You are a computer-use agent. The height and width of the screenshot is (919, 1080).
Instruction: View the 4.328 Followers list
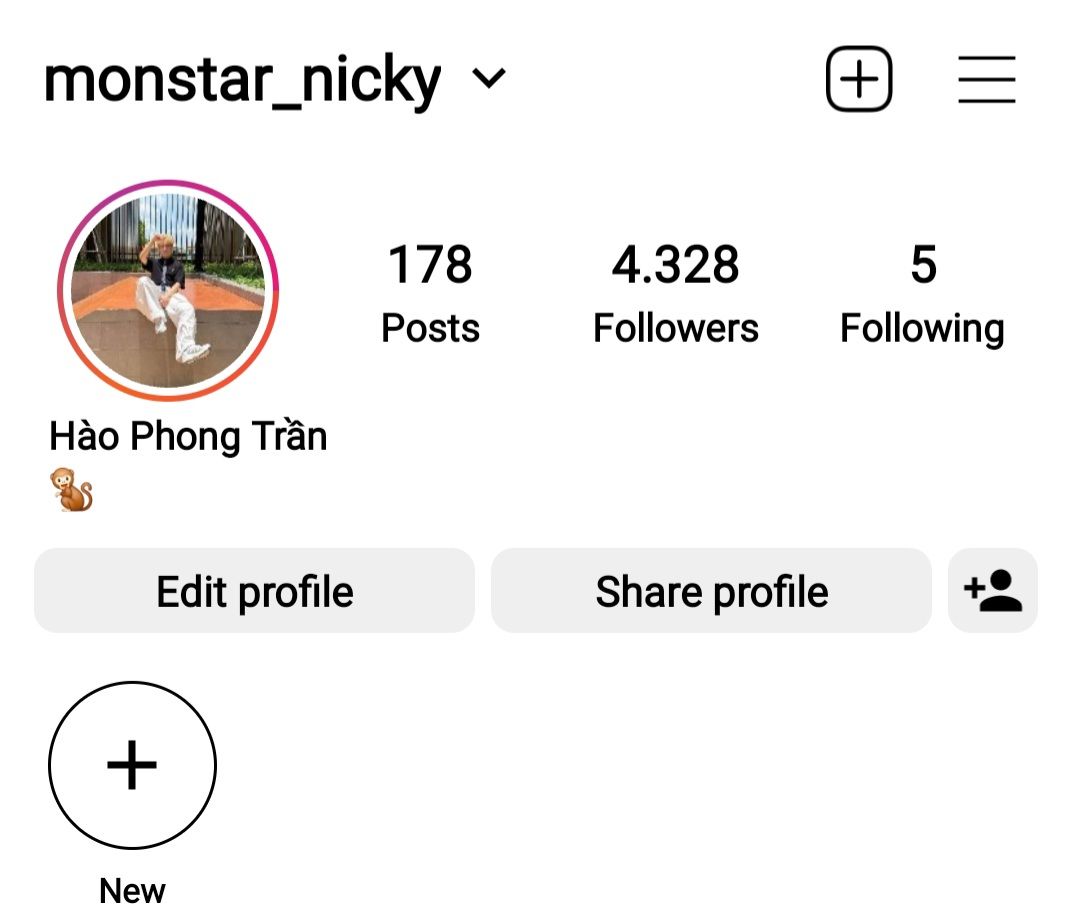click(x=675, y=295)
